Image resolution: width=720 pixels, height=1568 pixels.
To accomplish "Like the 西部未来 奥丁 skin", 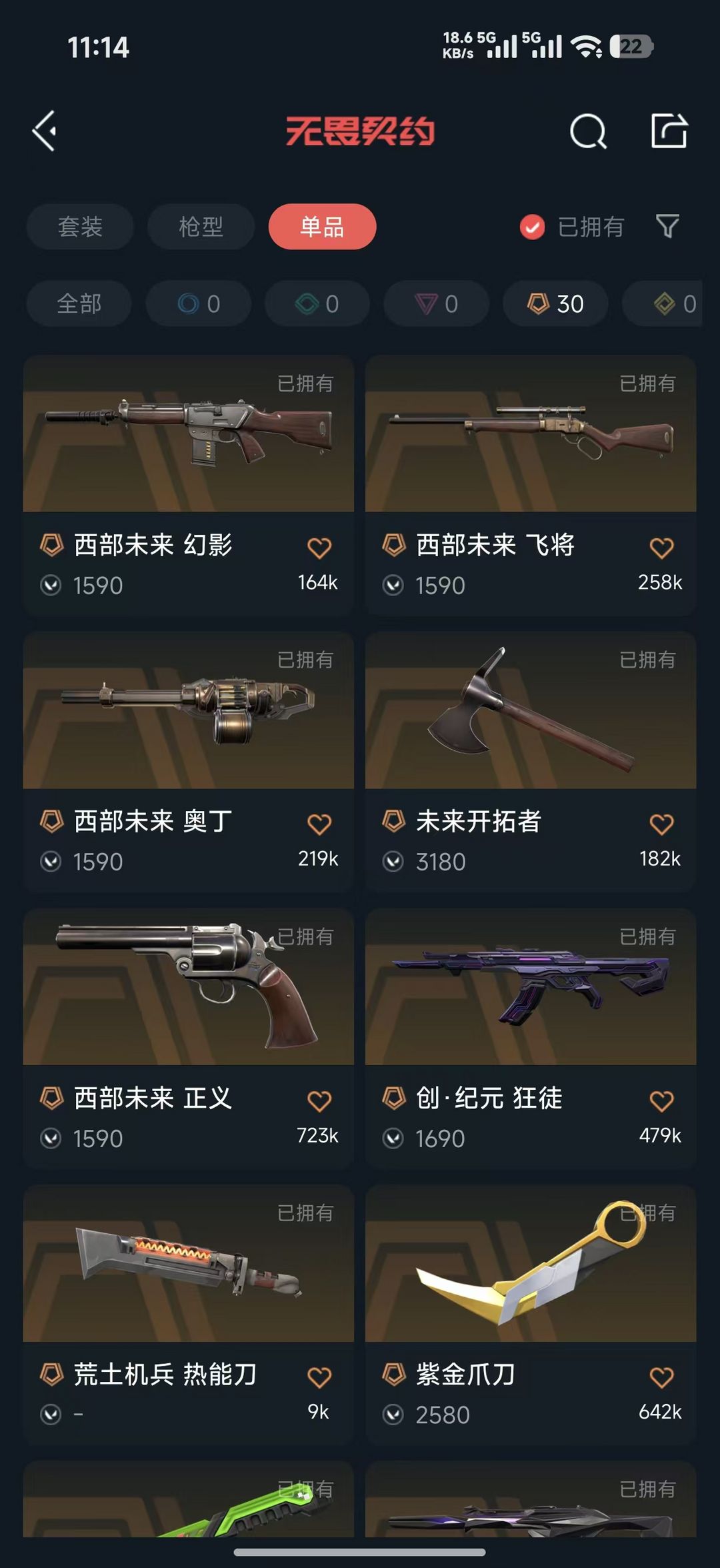I will pyautogui.click(x=319, y=824).
